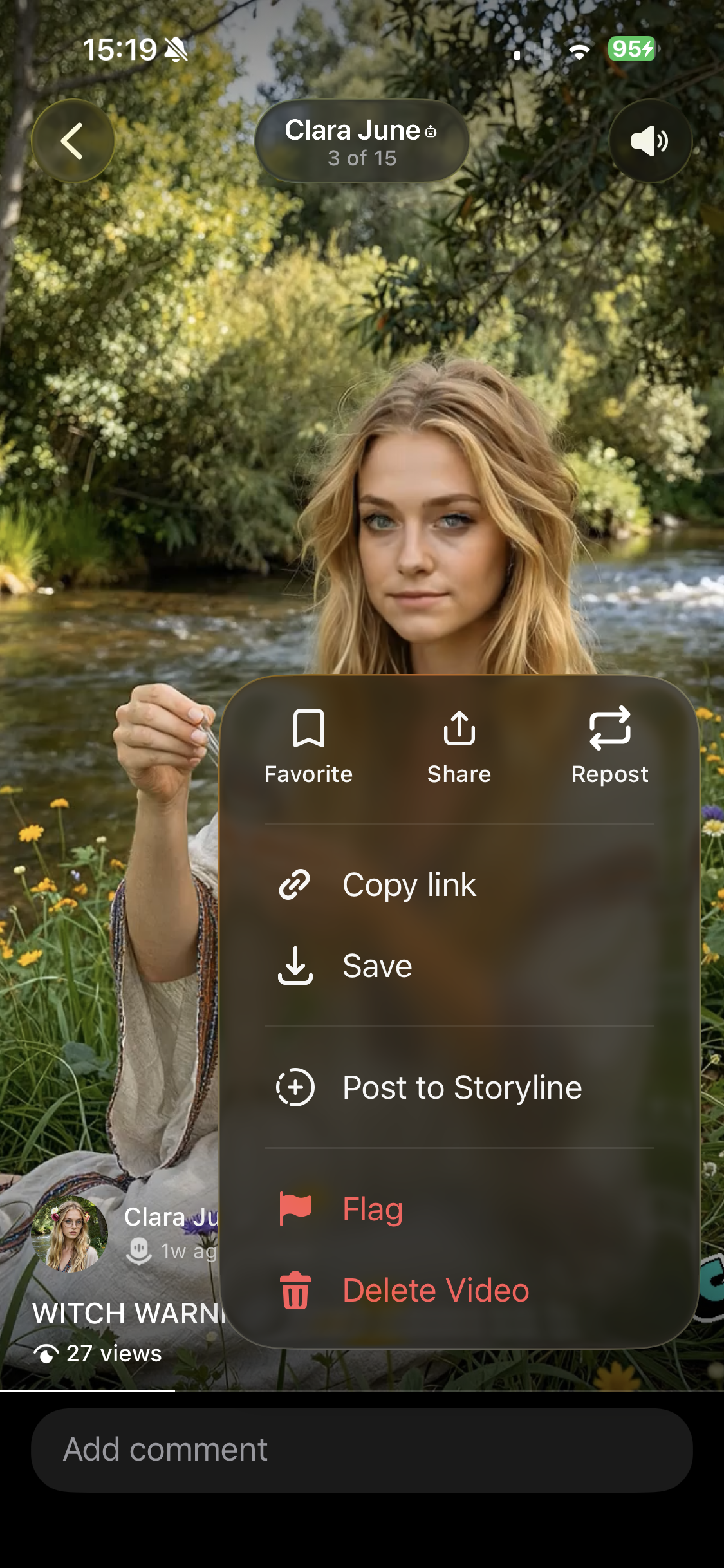The width and height of the screenshot is (724, 1568).
Task: Repost this video
Action: coord(610,747)
